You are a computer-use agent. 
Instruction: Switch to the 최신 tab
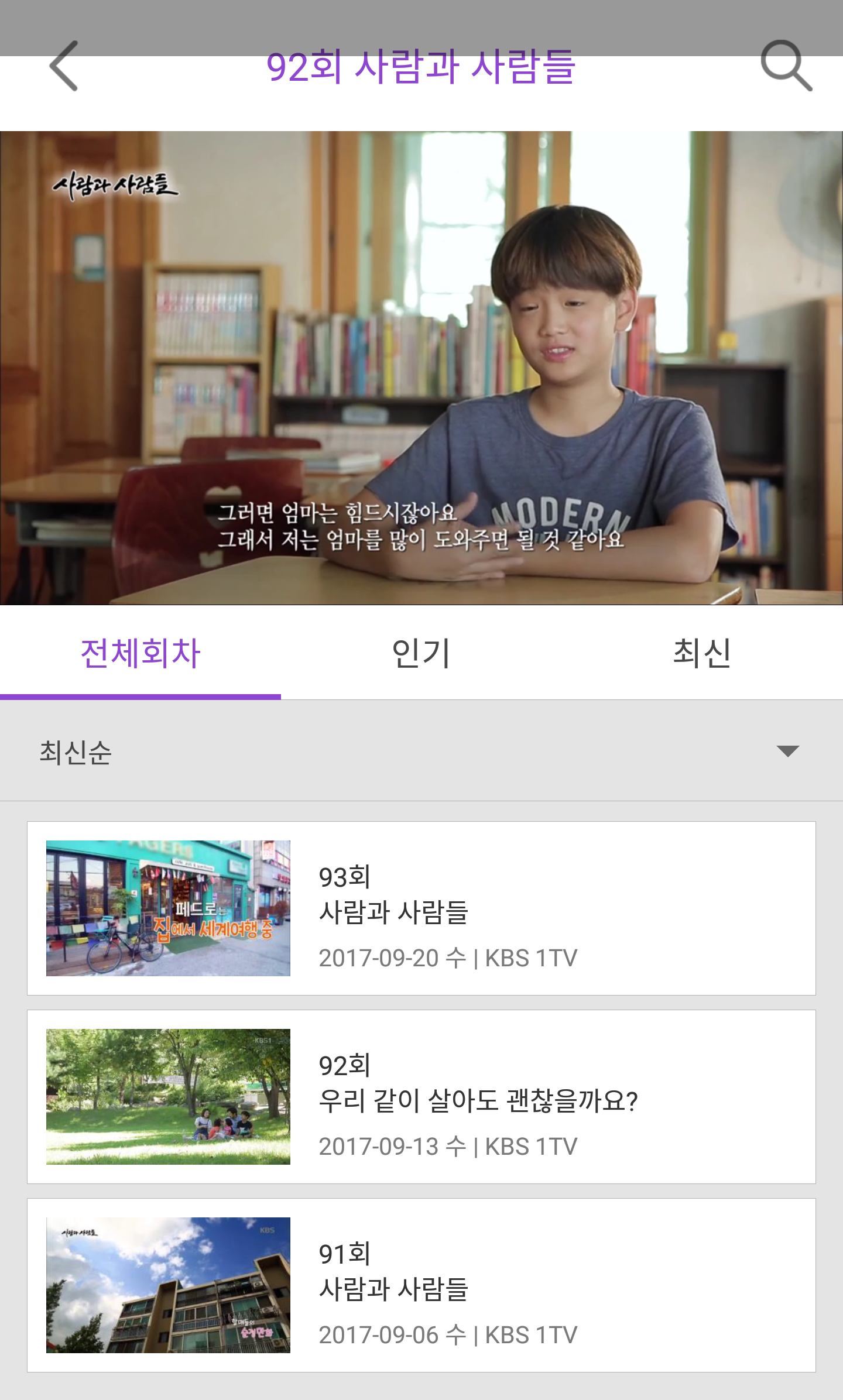pos(702,653)
